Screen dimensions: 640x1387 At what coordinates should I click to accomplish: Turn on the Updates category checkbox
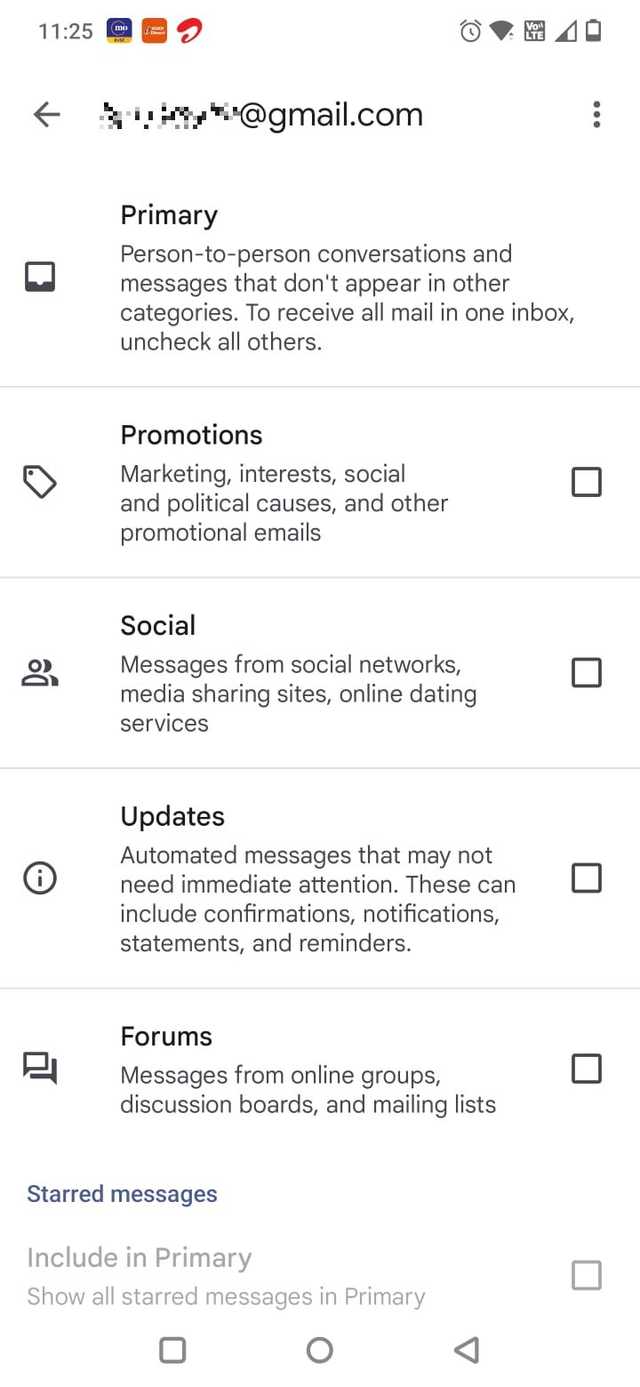tap(586, 878)
